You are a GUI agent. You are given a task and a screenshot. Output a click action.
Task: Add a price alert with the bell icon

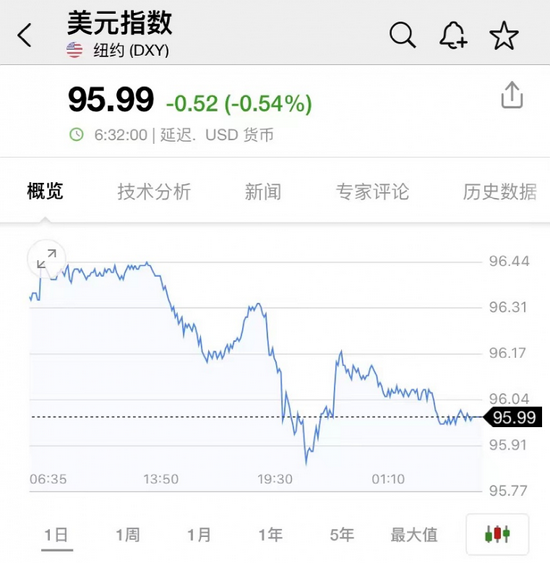point(453,35)
